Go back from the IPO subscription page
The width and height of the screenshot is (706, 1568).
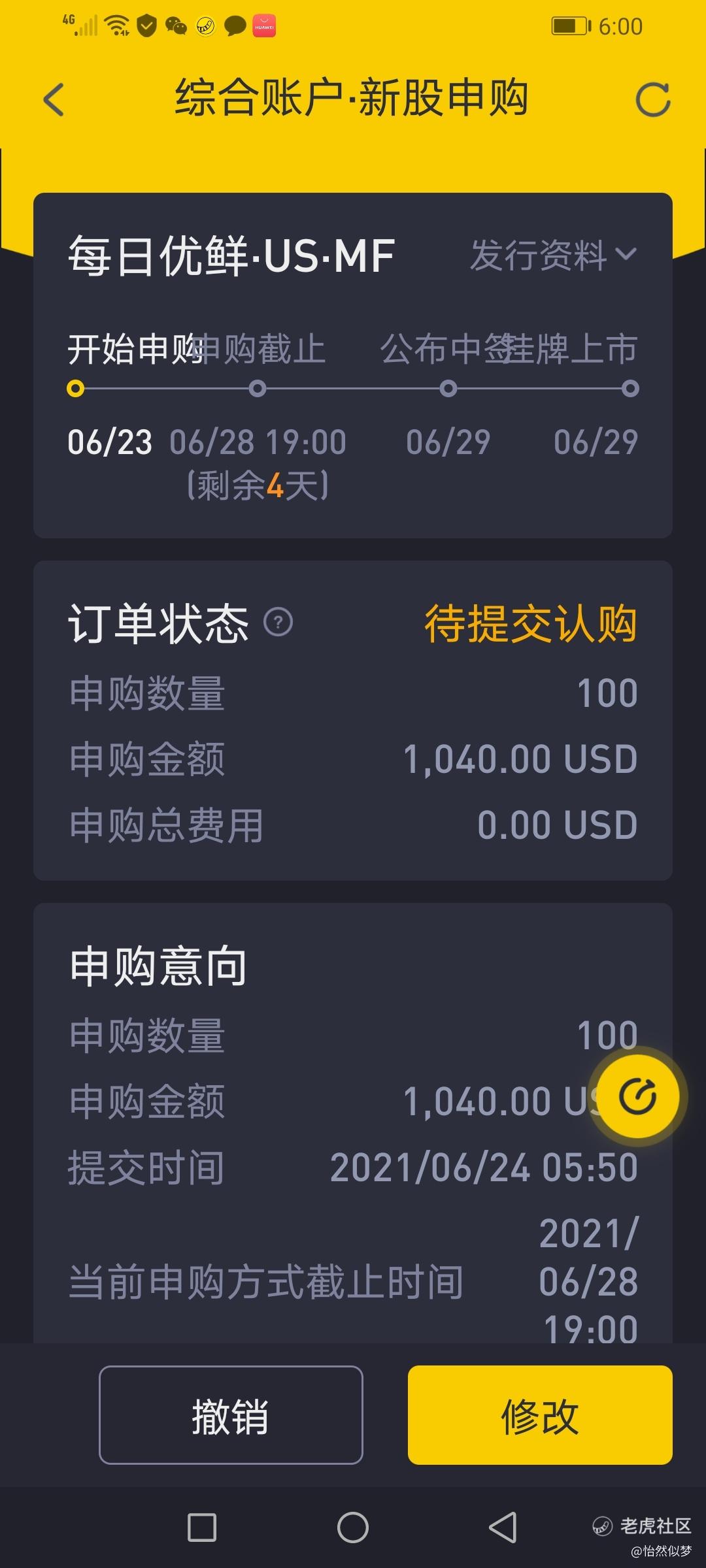tap(54, 100)
